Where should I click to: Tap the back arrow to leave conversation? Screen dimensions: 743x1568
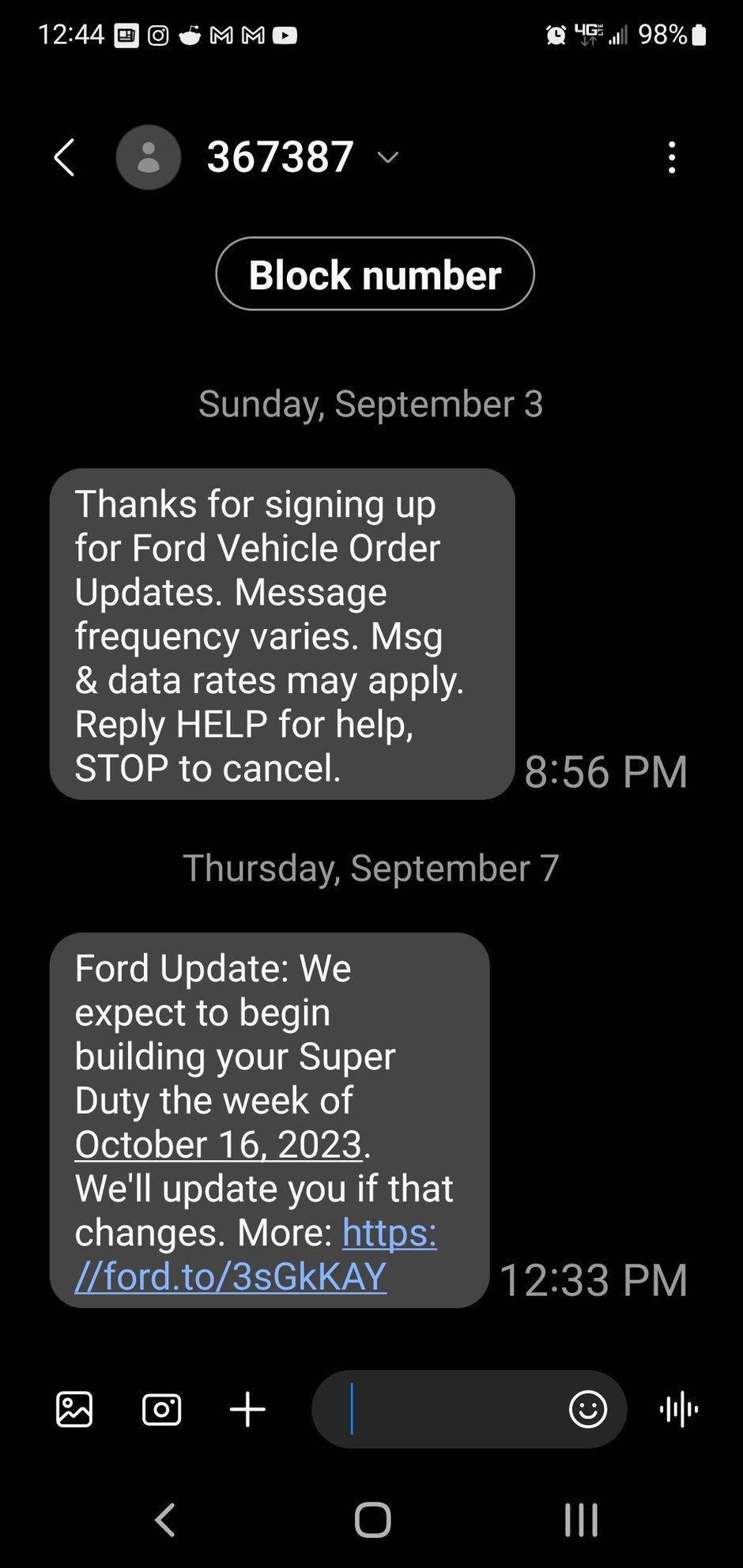click(66, 157)
